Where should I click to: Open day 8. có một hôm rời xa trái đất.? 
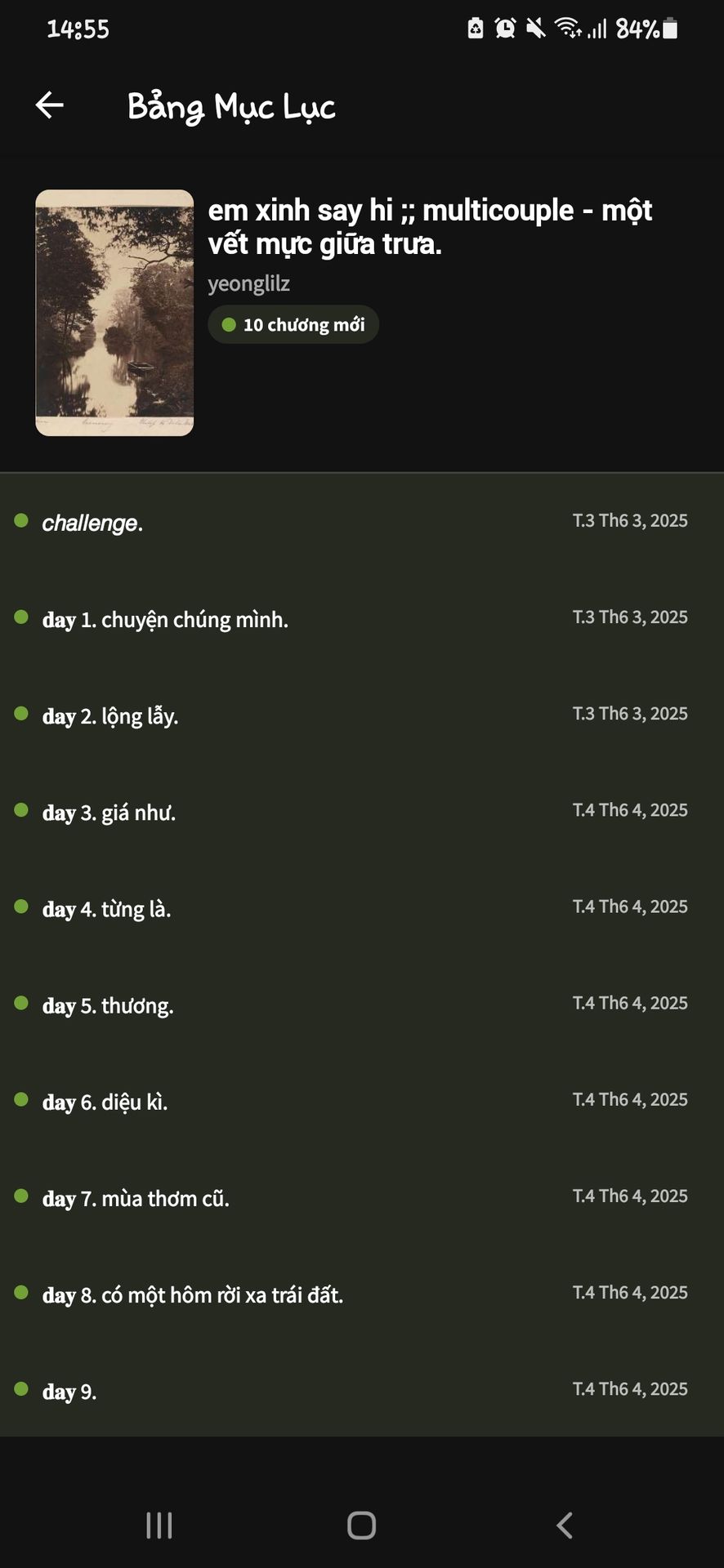[x=362, y=1293]
